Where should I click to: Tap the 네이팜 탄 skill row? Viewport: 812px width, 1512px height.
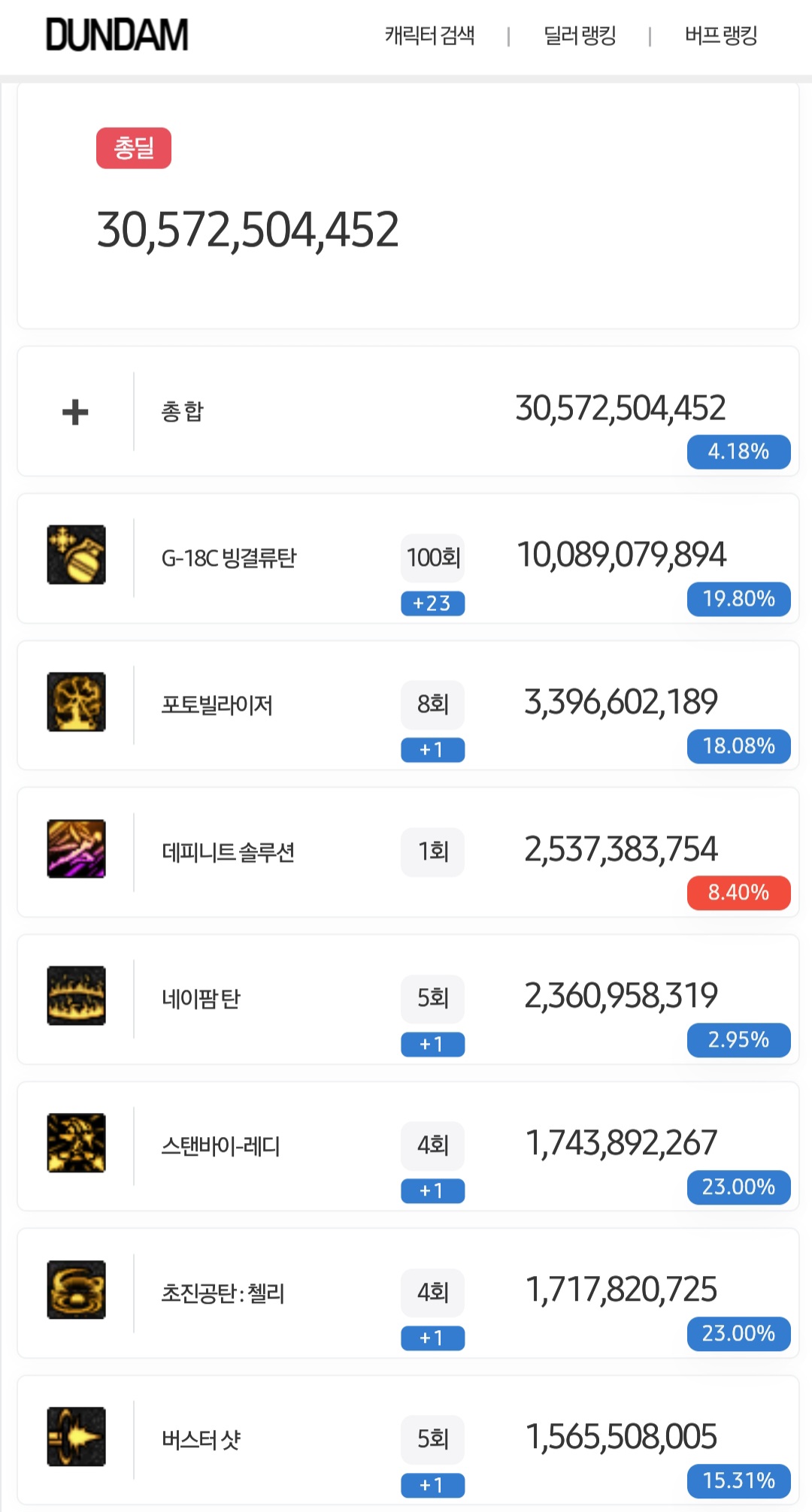coord(408,999)
